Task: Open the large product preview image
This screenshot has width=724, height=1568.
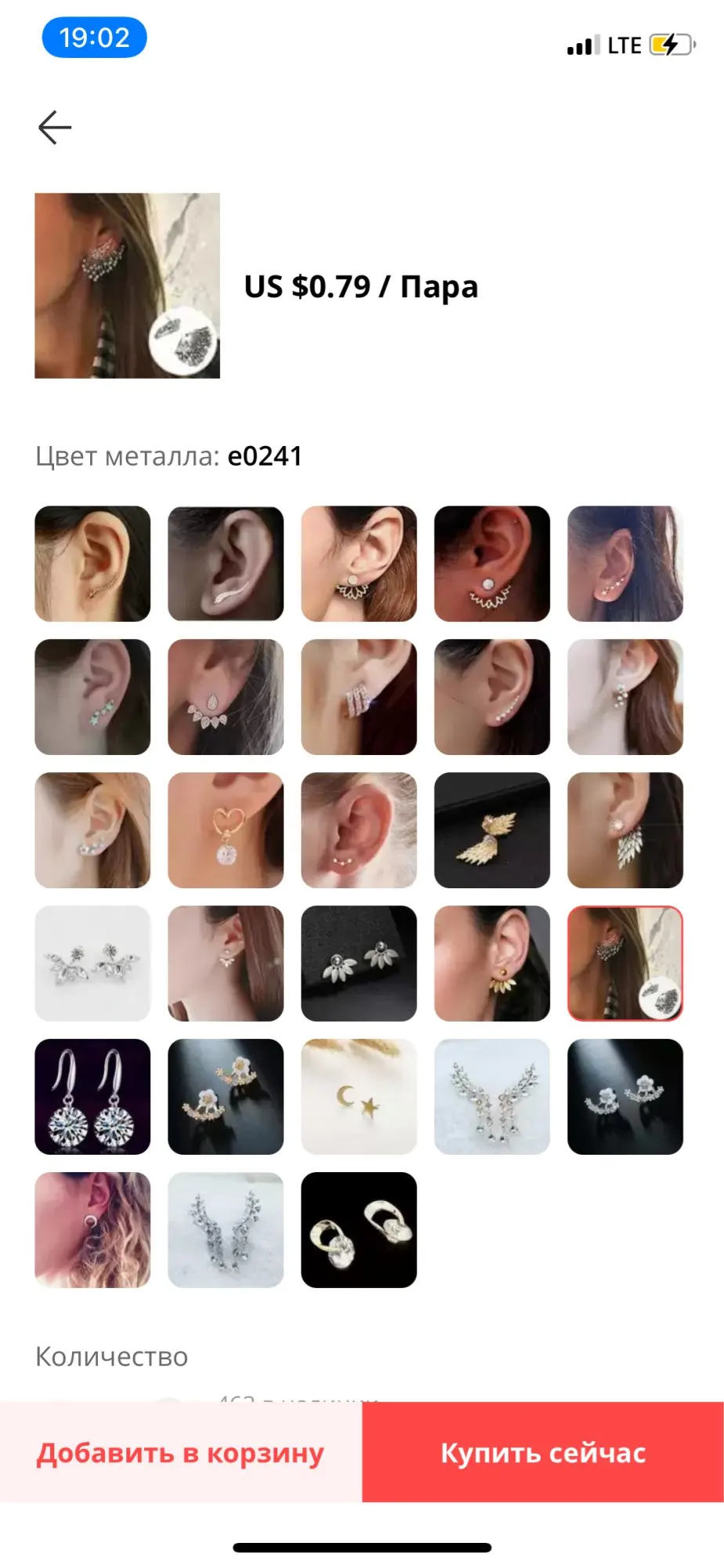Action: (x=127, y=285)
